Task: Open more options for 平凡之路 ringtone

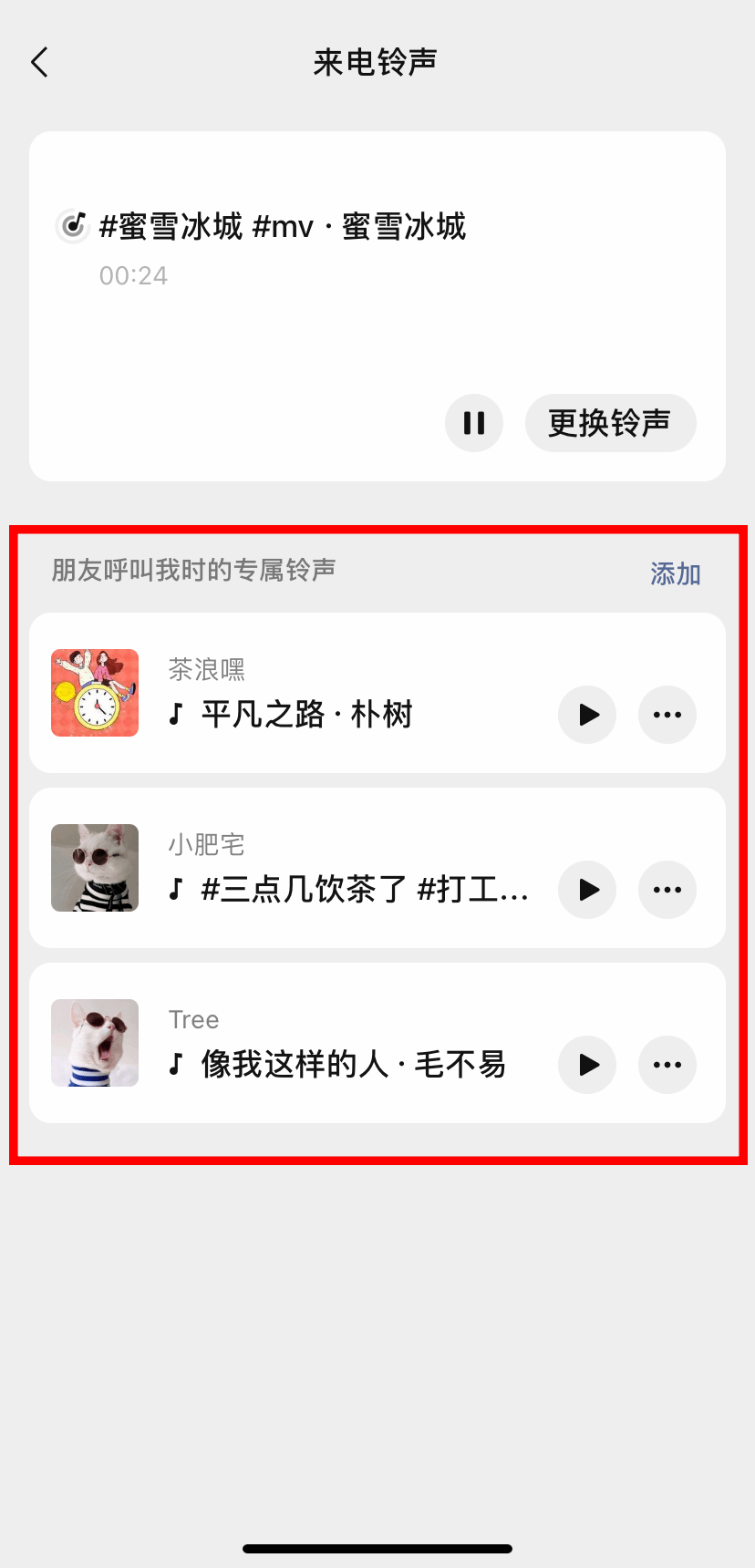Action: coord(667,716)
